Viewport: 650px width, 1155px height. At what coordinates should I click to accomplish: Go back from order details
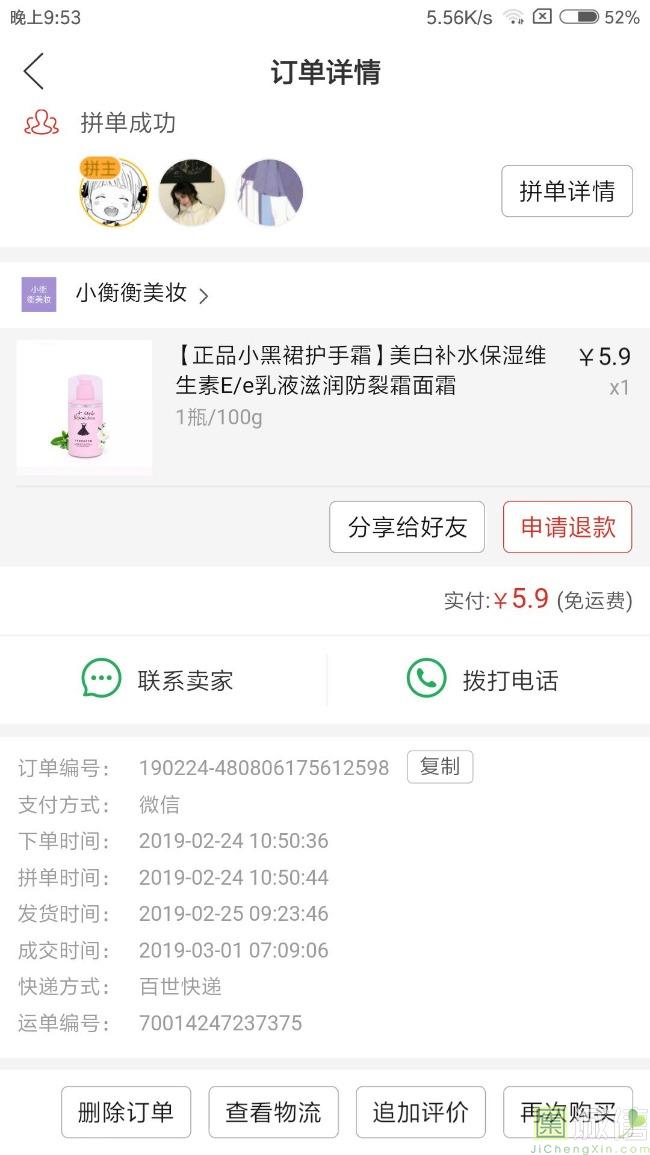click(34, 72)
